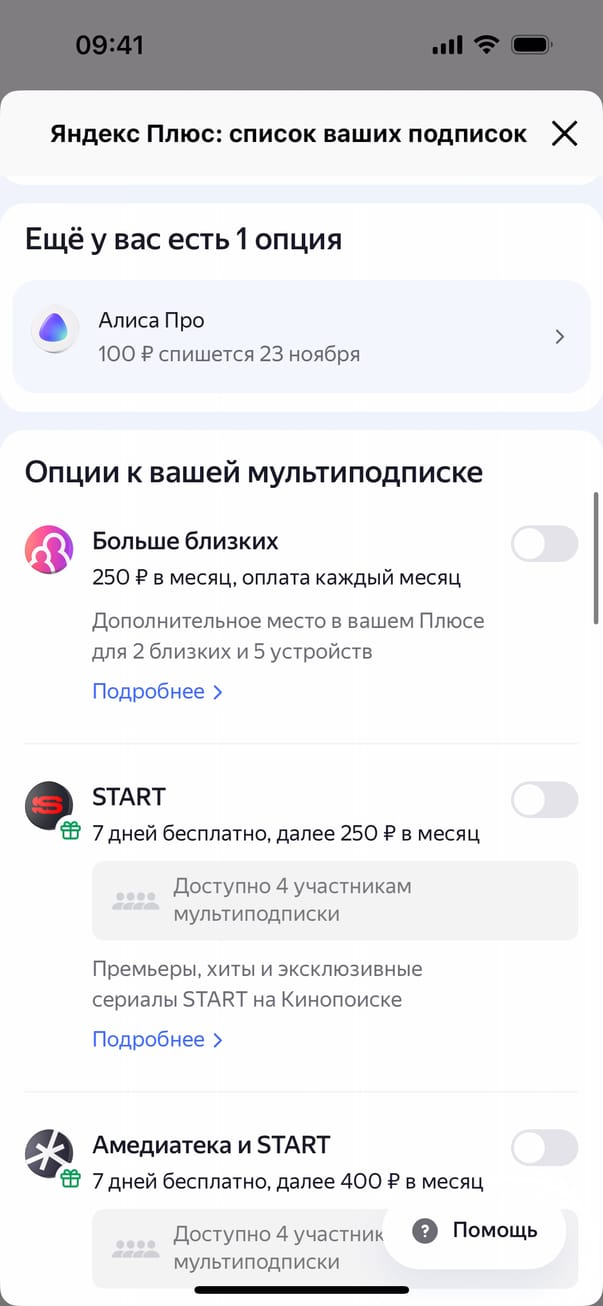This screenshot has height=1306, width=603.
Task: Open the Помощь help button
Action: [x=475, y=1231]
